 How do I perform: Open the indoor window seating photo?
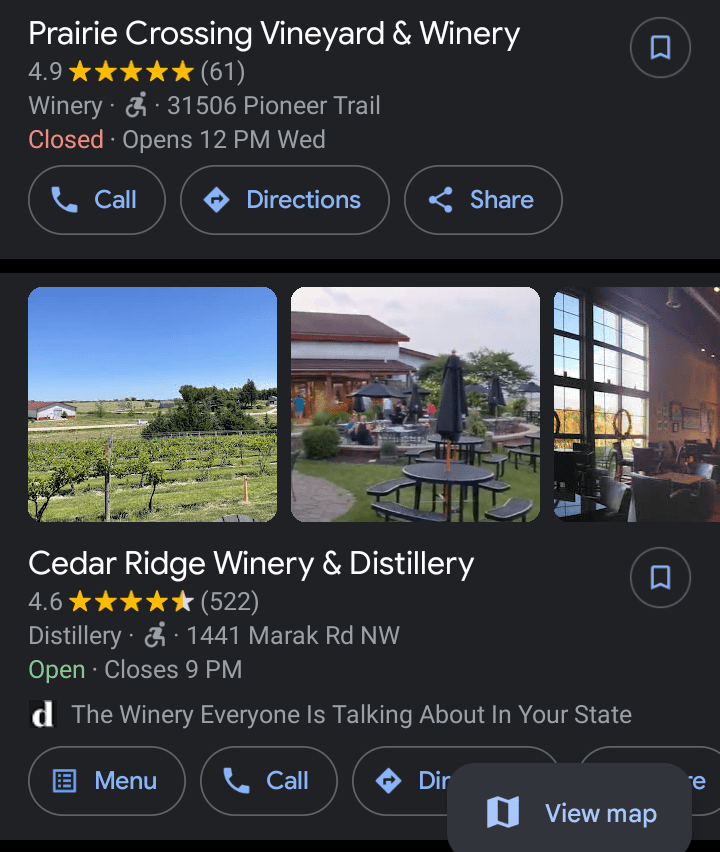click(x=636, y=404)
